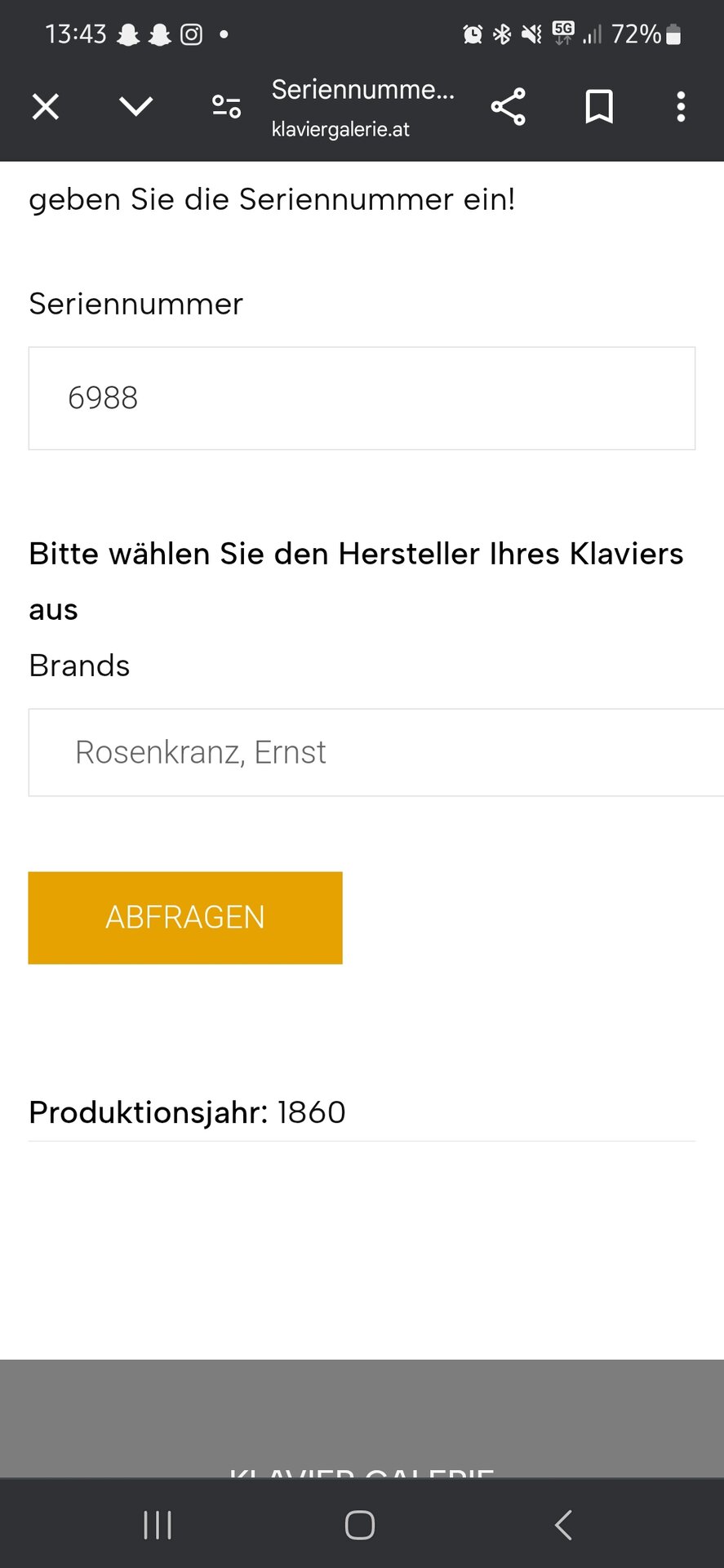Tap the Seriennummer field containing 6988

362,399
